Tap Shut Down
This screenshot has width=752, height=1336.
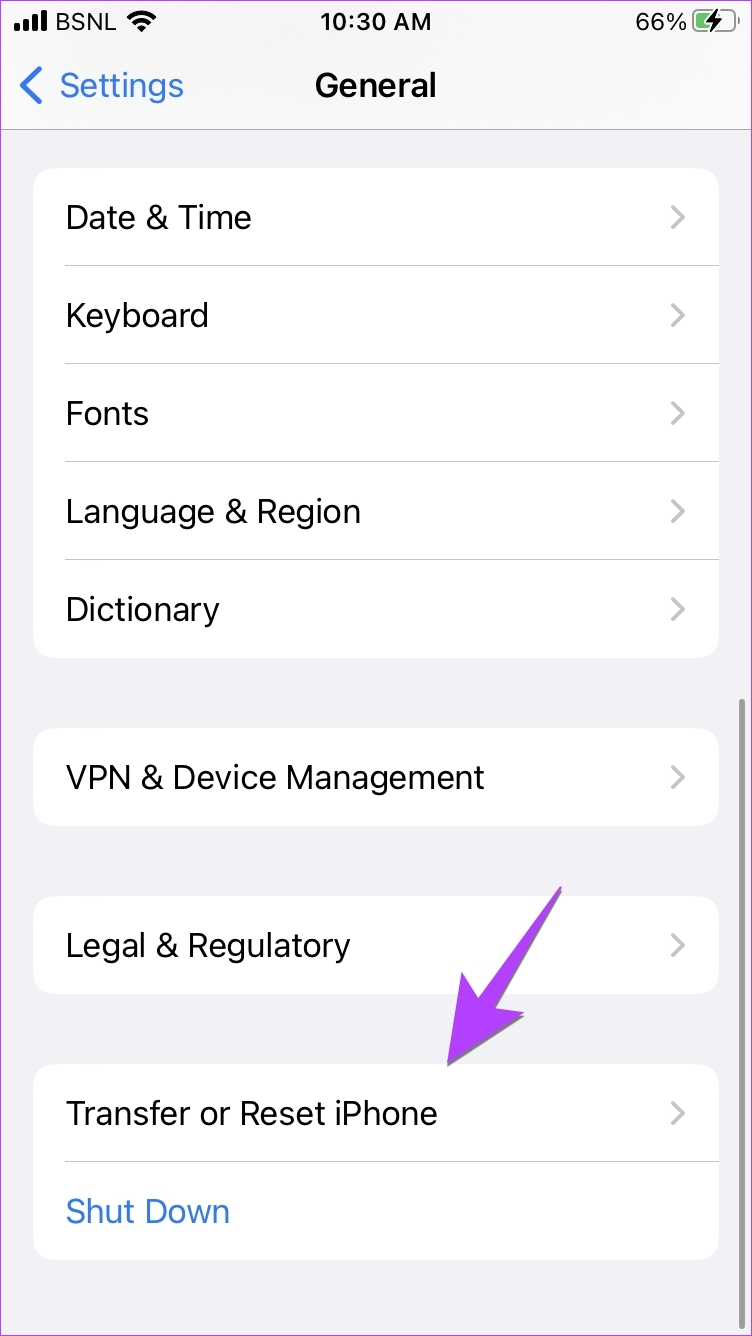click(x=147, y=1211)
